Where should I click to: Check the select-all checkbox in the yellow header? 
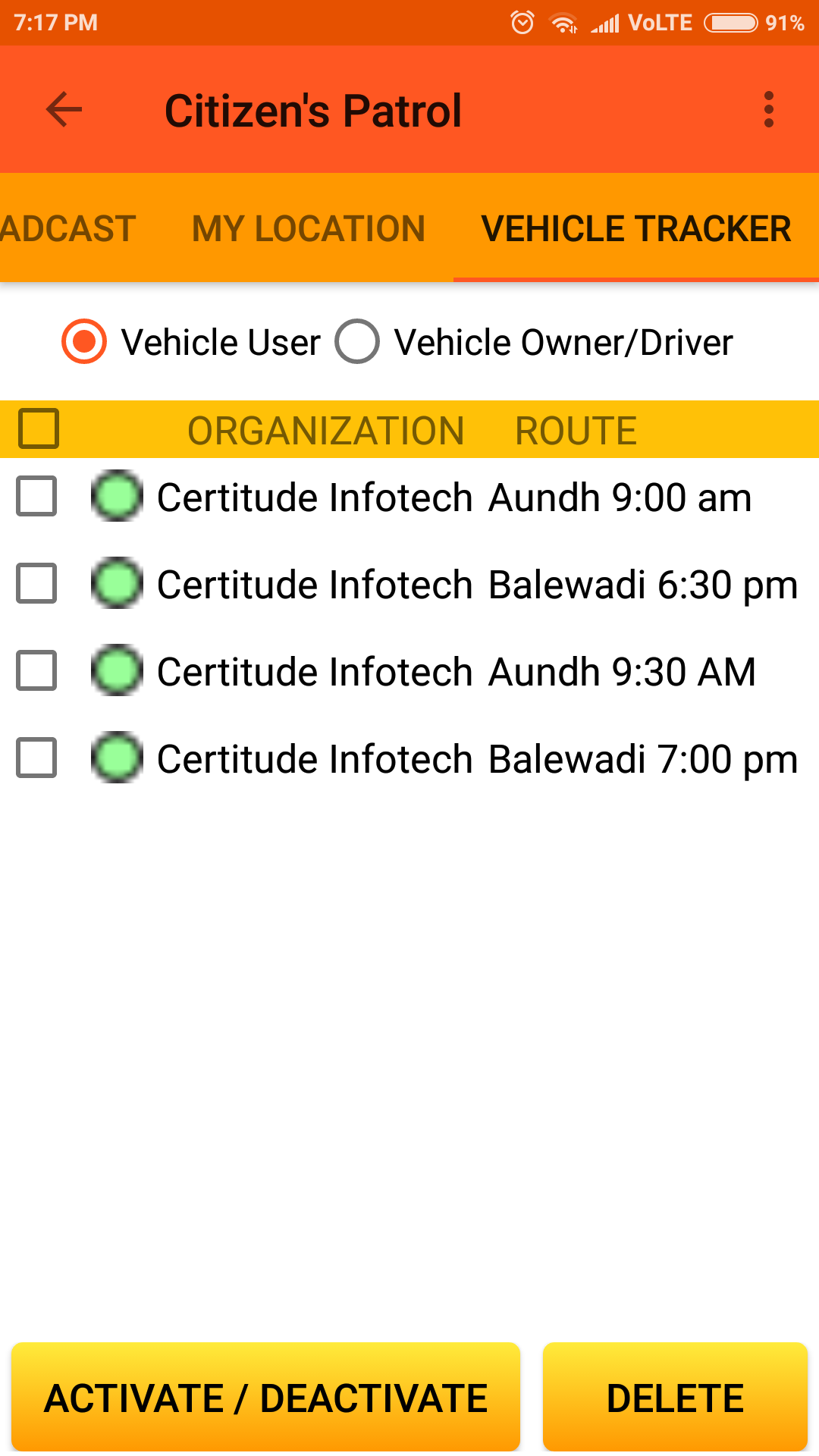pyautogui.click(x=38, y=429)
